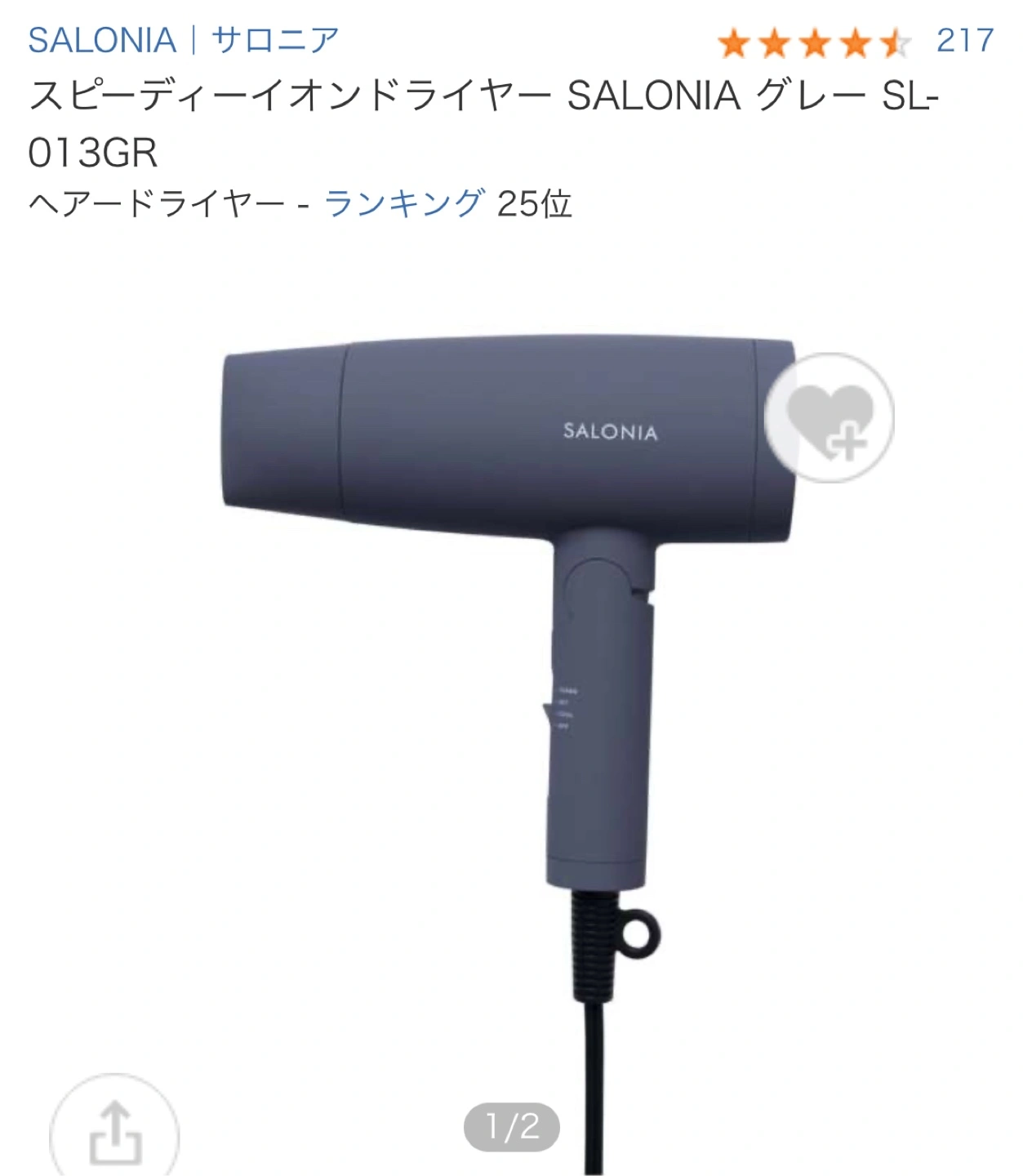Viewport: 1023px width, 1176px height.
Task: Open the ランキング link
Action: 404,203
